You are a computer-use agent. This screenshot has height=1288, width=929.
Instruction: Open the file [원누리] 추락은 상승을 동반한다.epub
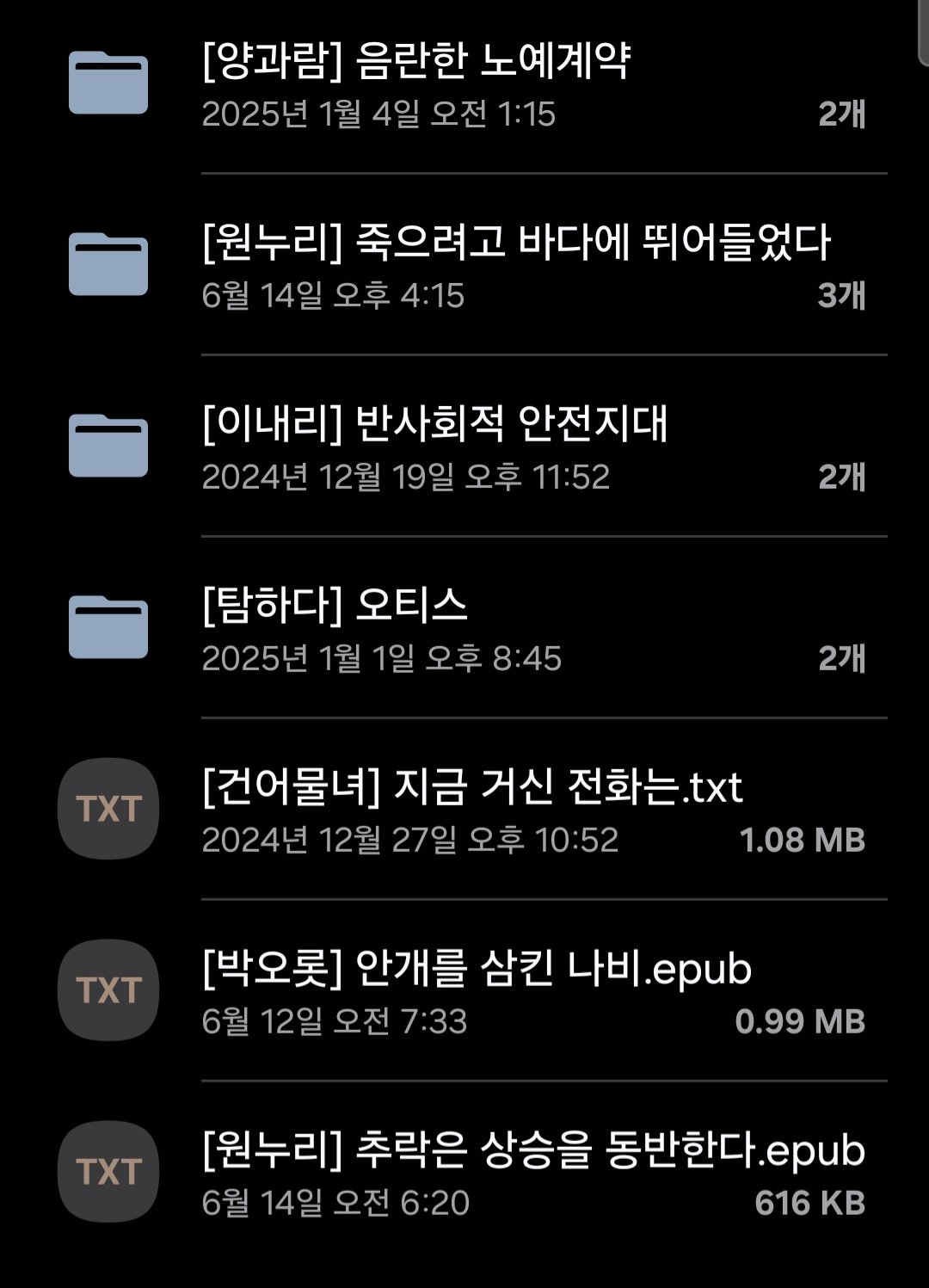tap(464, 1173)
